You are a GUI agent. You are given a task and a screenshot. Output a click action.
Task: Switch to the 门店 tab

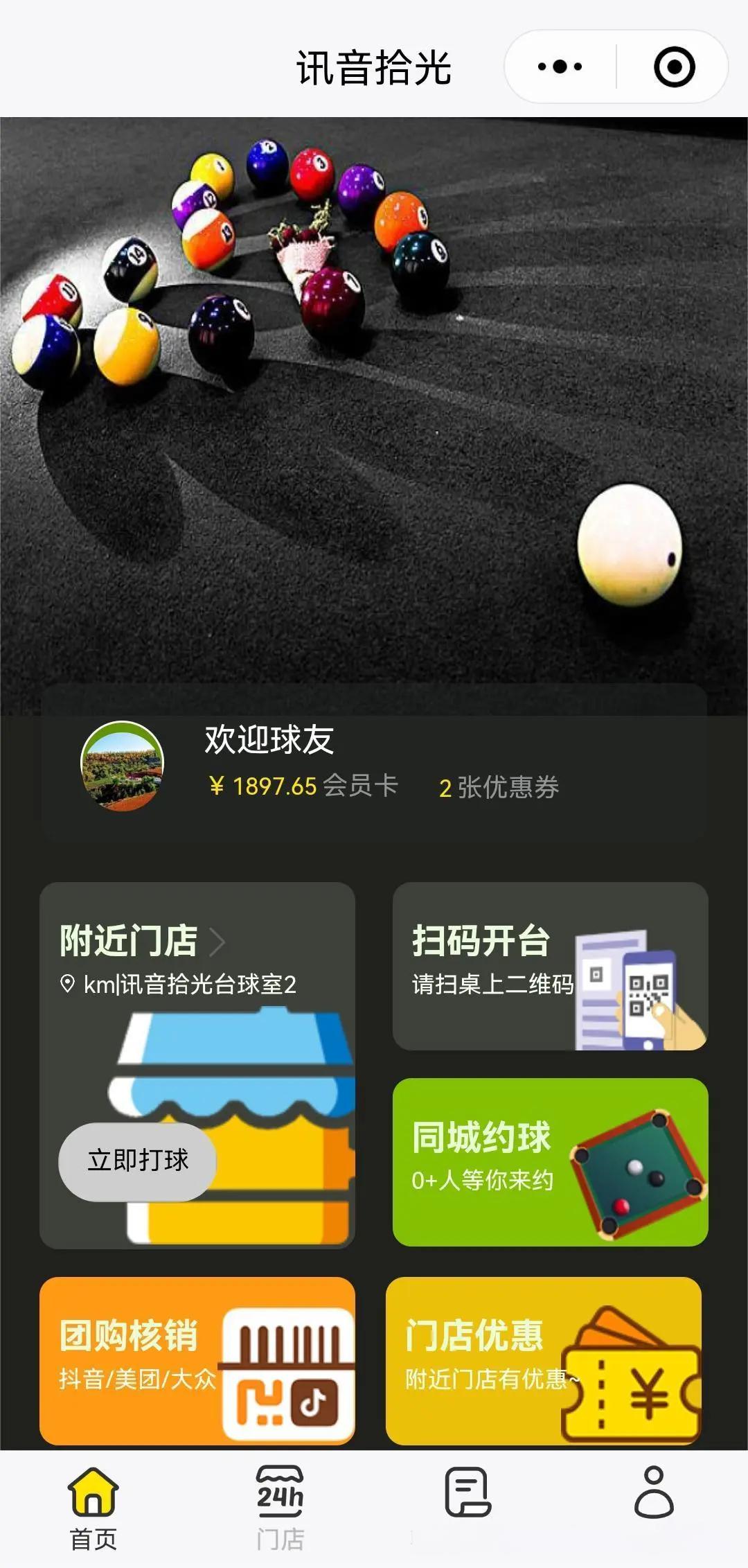(280, 1508)
